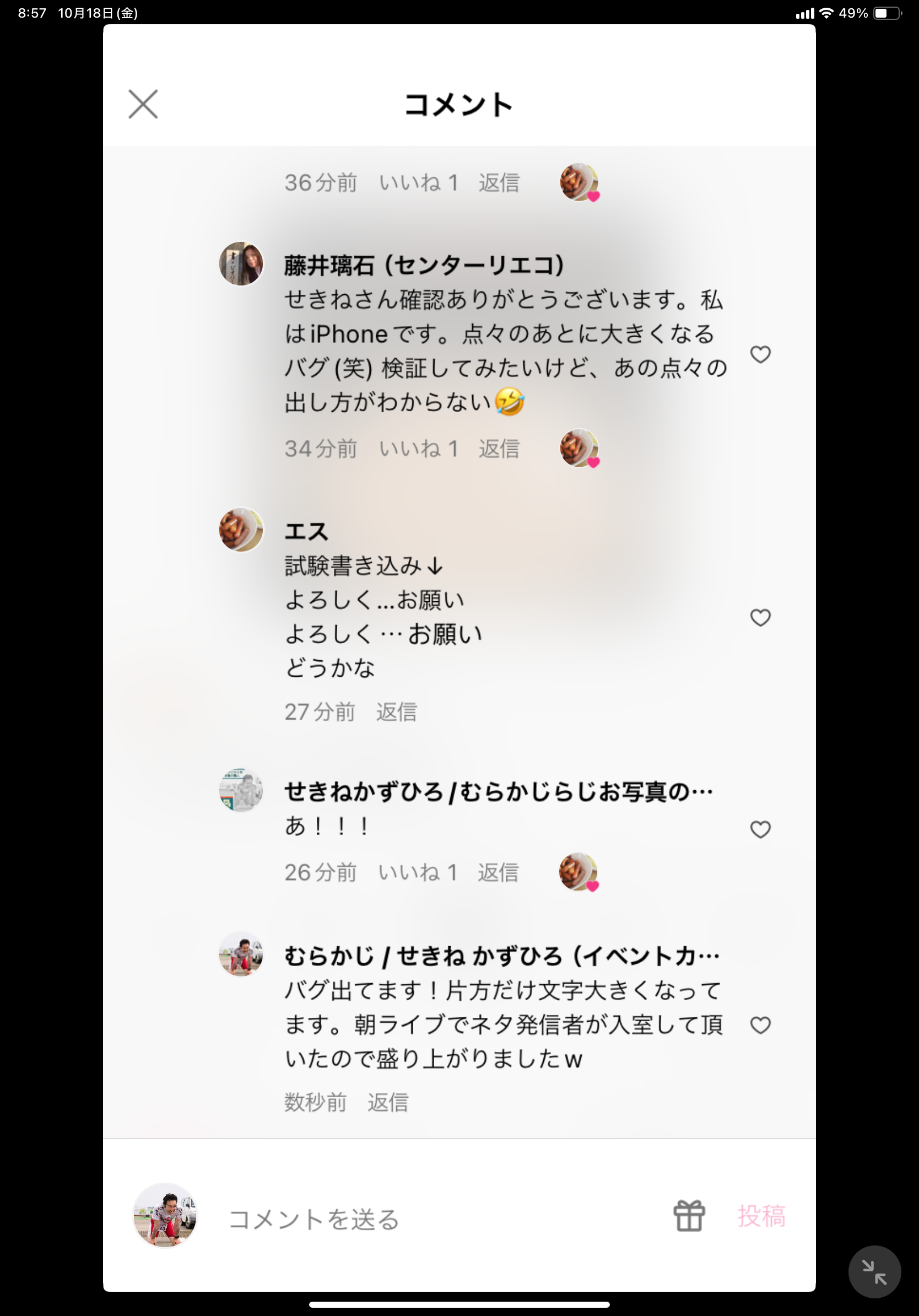
Task: Reply to the comment posted 36分前
Action: (x=499, y=183)
